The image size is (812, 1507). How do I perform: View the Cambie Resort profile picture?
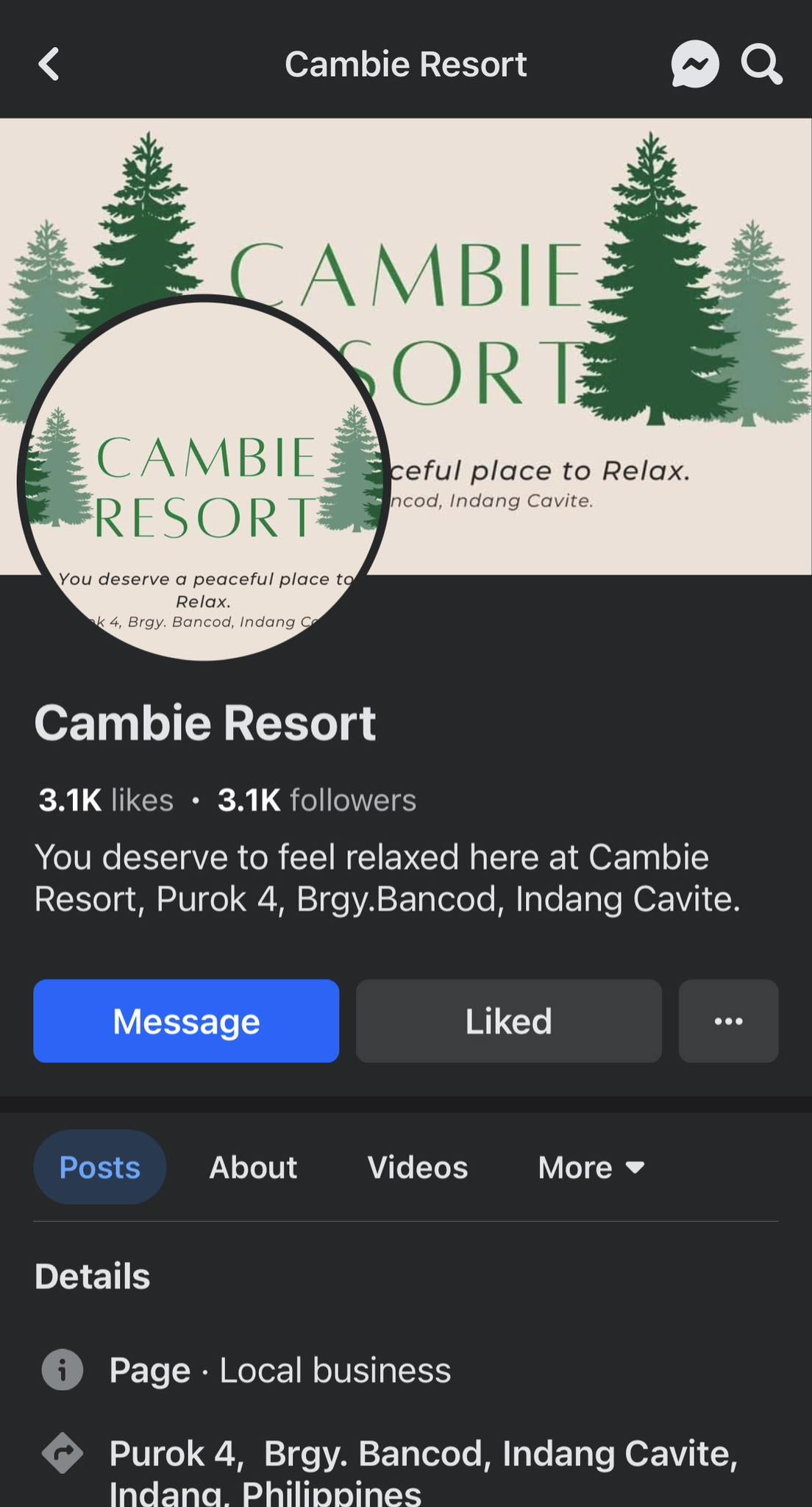[204, 478]
